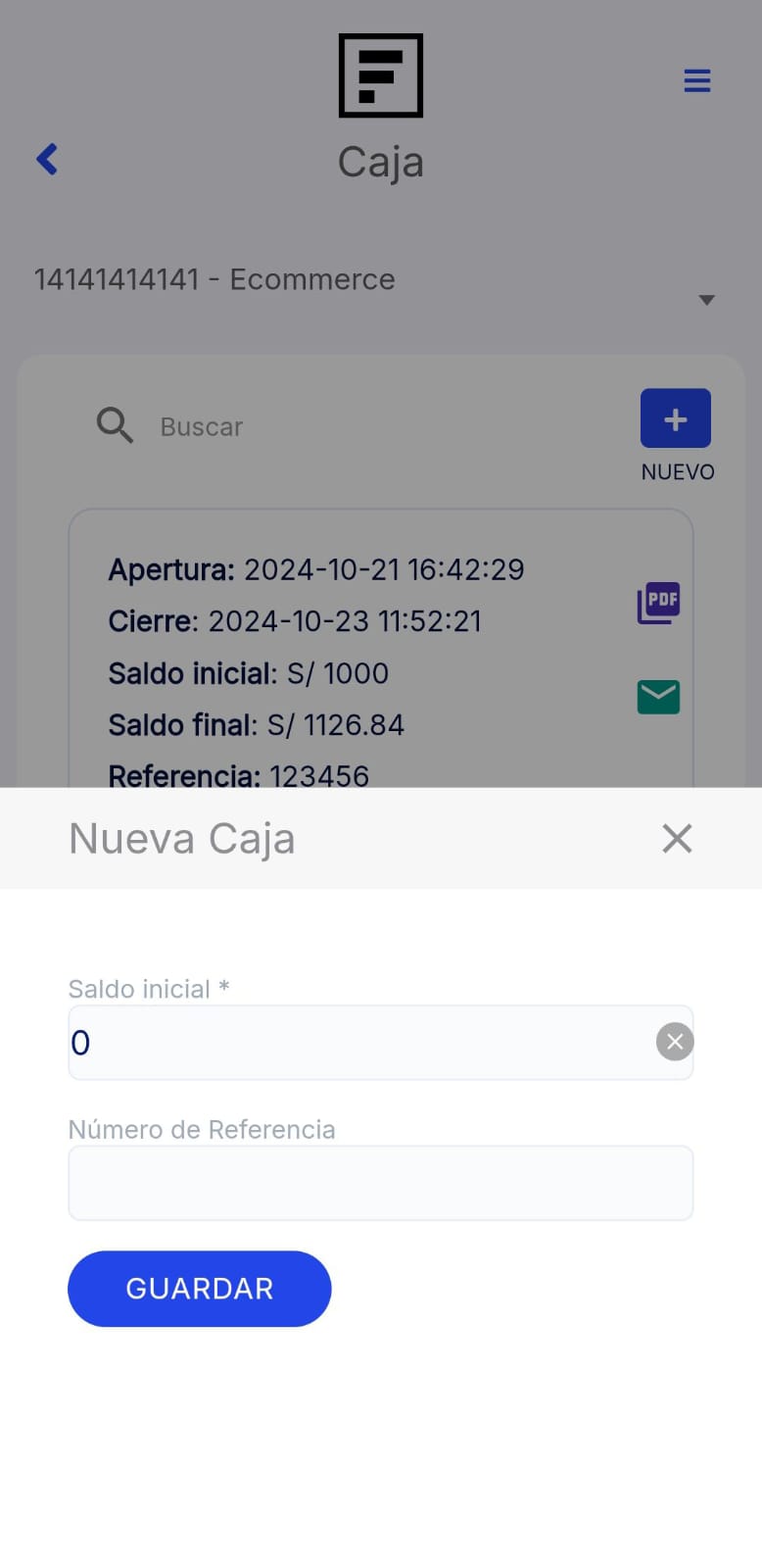Expand the business selector chevron
This screenshot has height=1568, width=762.
(x=706, y=300)
